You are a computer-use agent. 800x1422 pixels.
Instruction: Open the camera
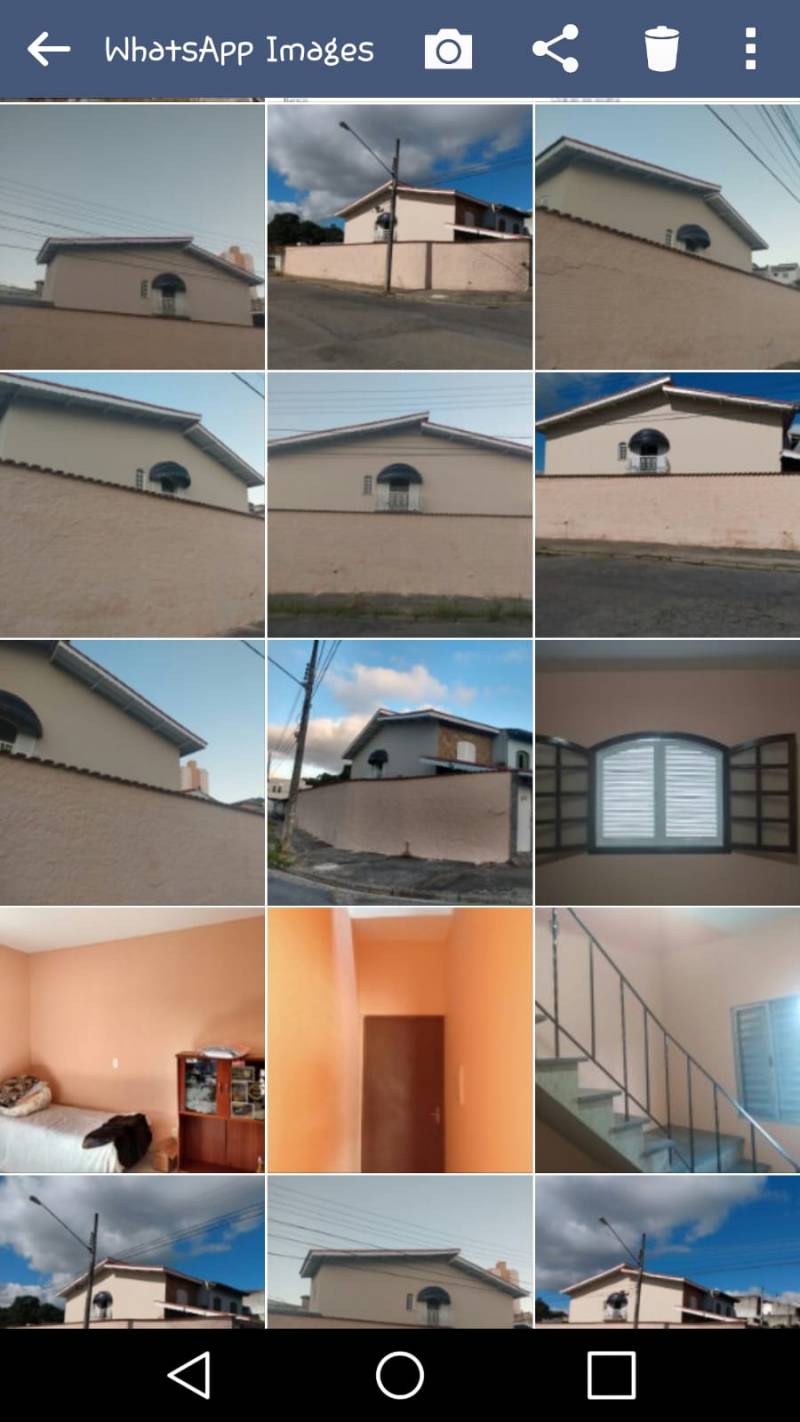[448, 49]
